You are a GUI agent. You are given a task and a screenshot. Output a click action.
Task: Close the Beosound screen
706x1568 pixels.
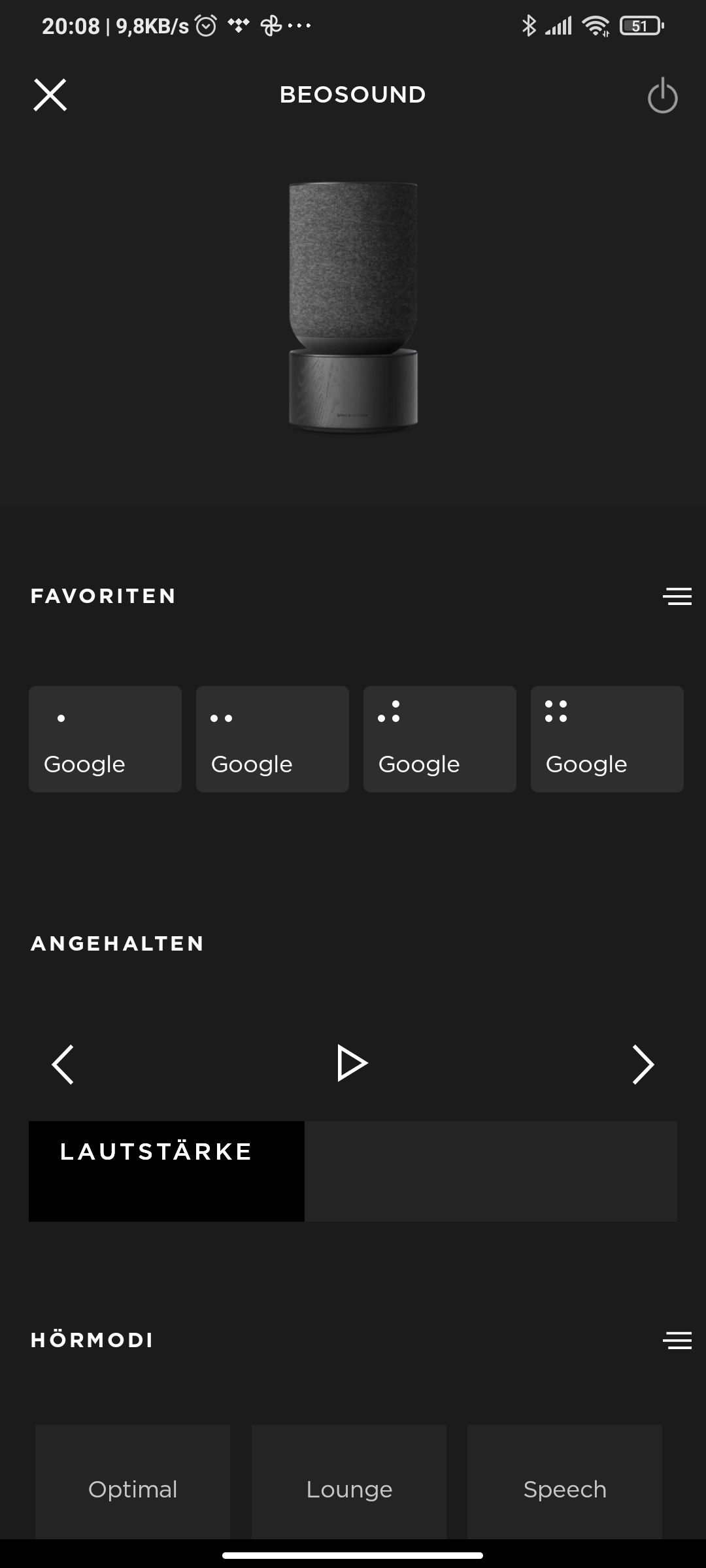(50, 95)
